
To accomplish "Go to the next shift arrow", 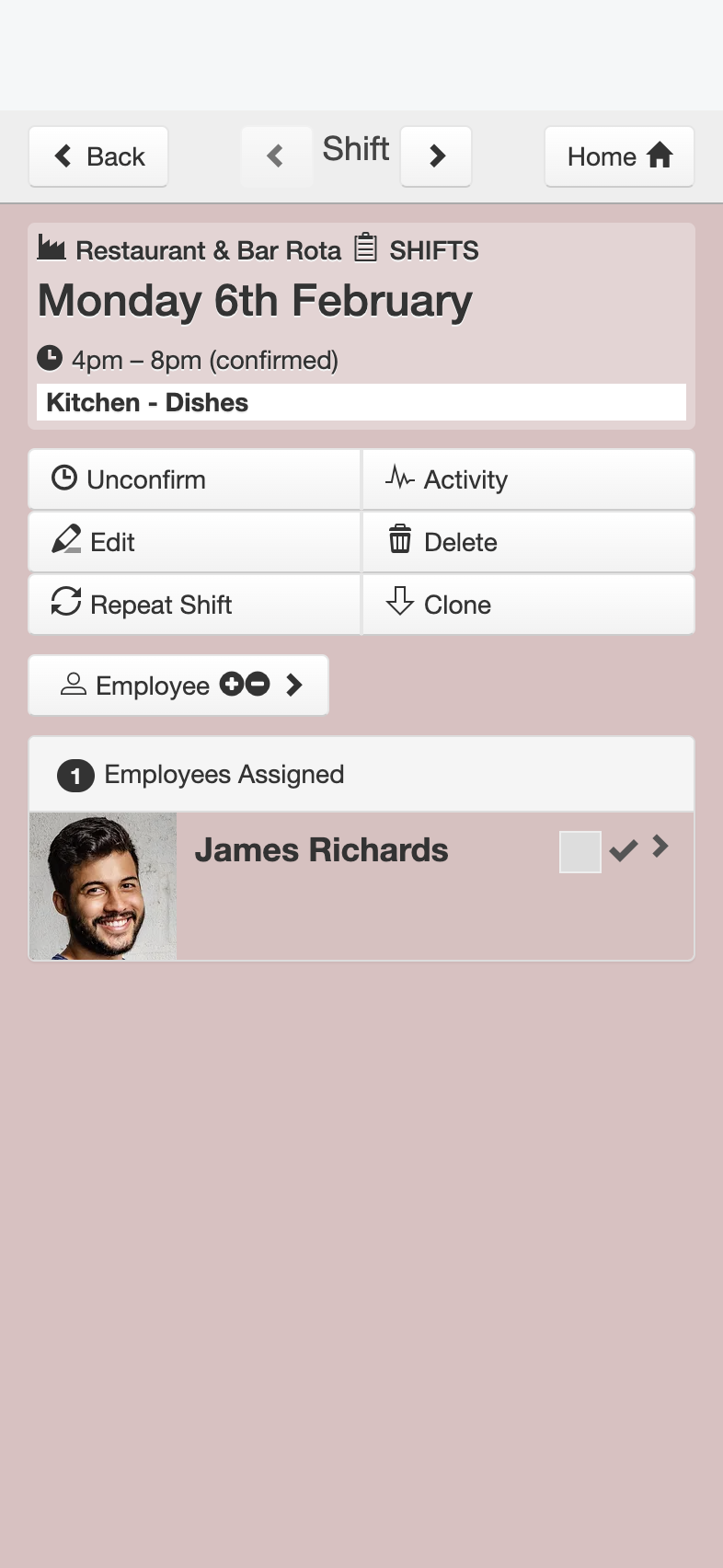I will pyautogui.click(x=436, y=156).
